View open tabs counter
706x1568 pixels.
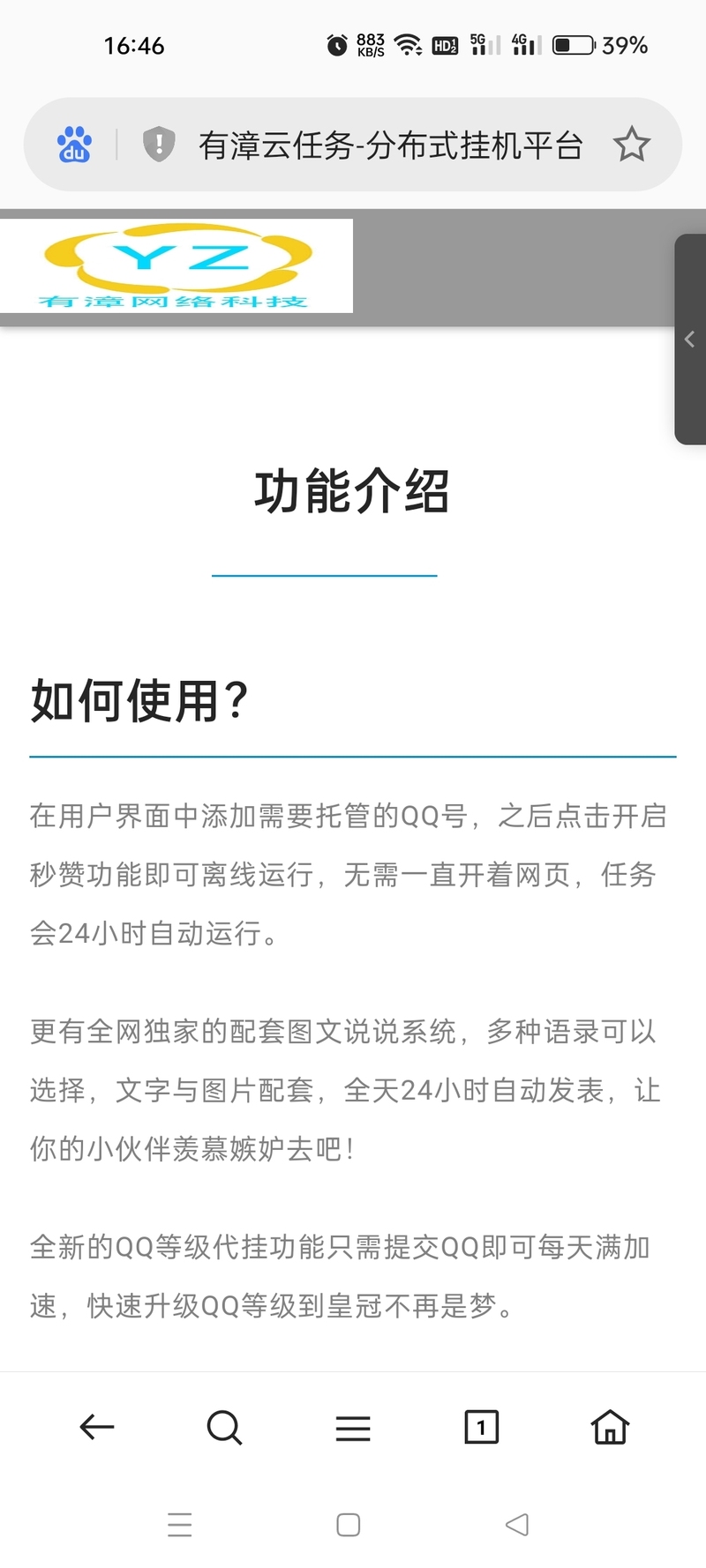pyautogui.click(x=481, y=1427)
